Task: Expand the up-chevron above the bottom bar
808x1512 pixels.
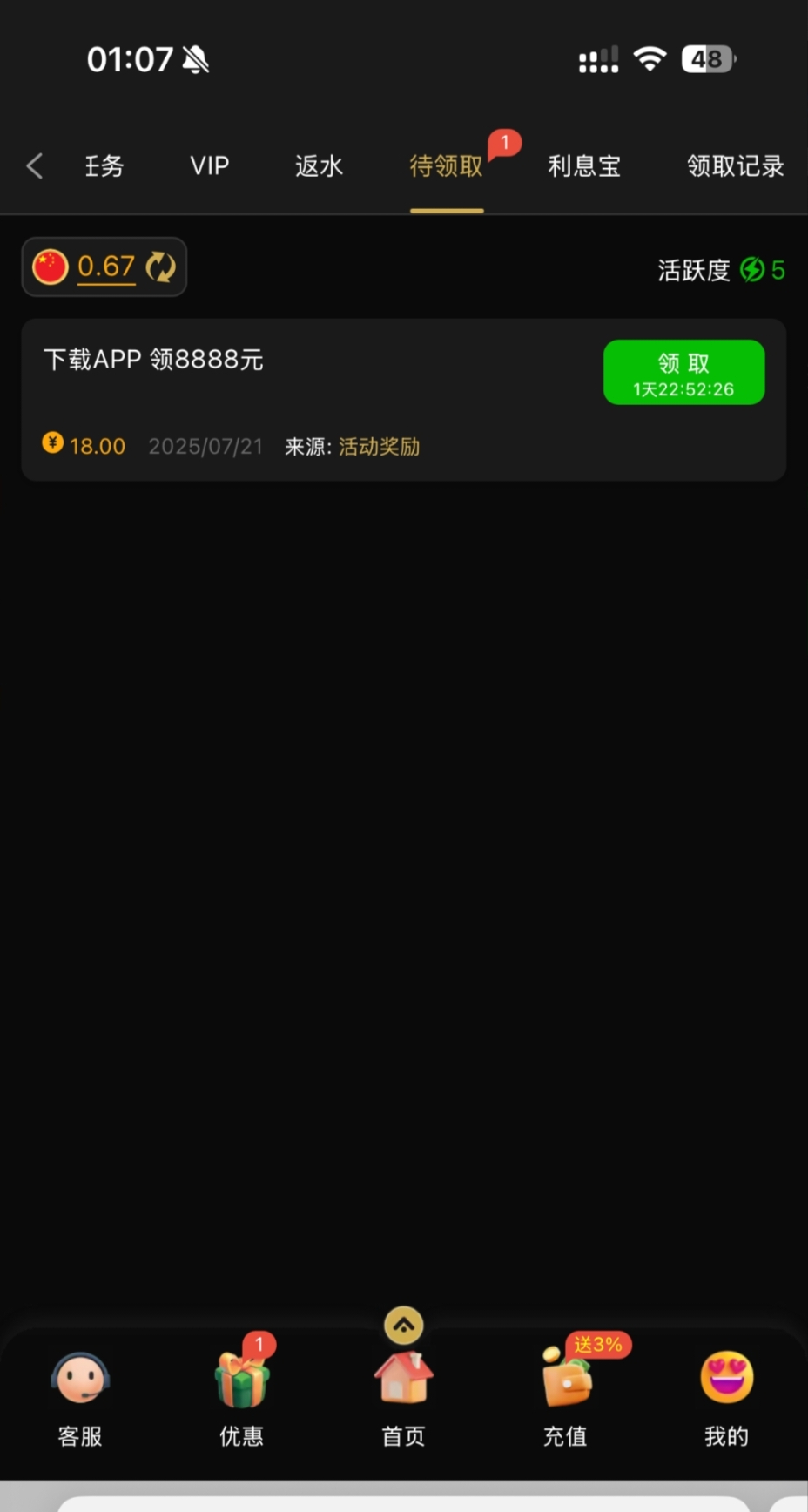Action: pyautogui.click(x=404, y=1326)
